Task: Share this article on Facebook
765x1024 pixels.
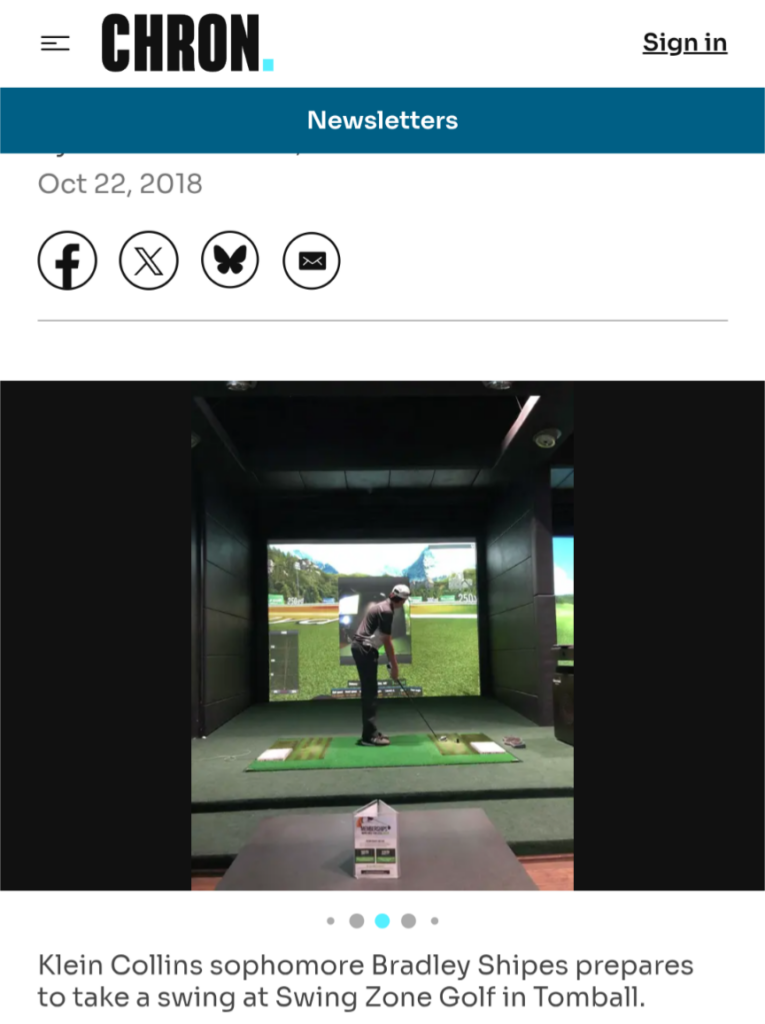Action: coord(67,261)
